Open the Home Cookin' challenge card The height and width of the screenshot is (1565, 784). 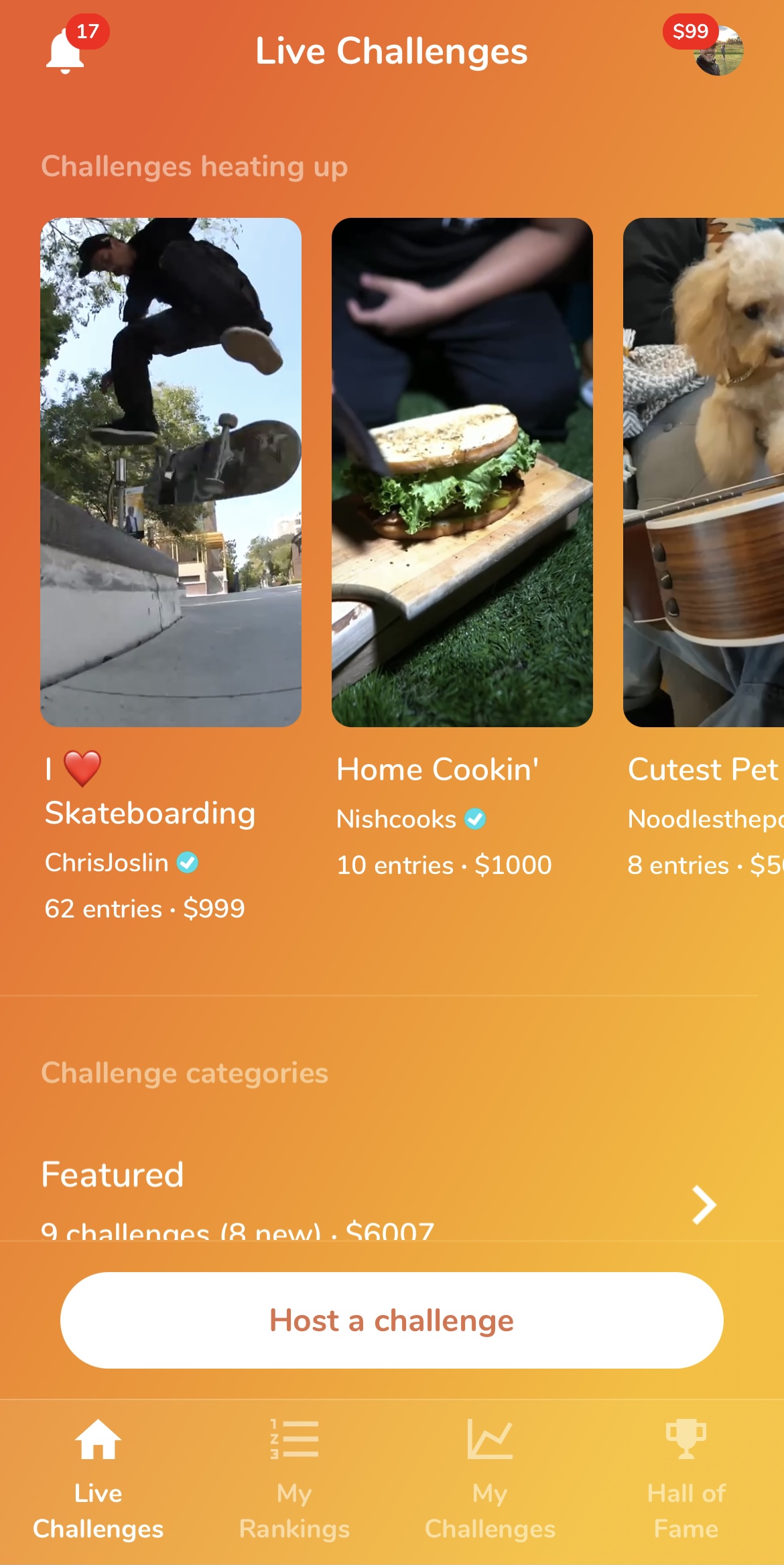point(462,472)
